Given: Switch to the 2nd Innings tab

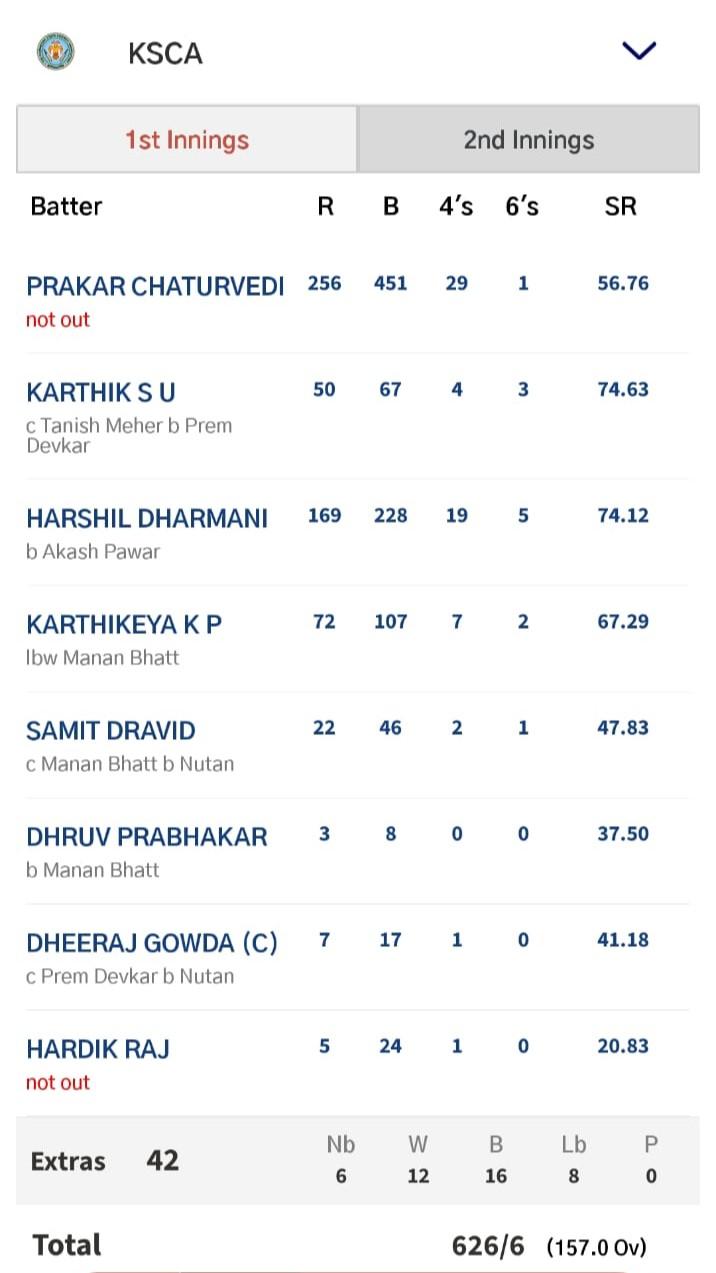Looking at the screenshot, I should pos(528,140).
